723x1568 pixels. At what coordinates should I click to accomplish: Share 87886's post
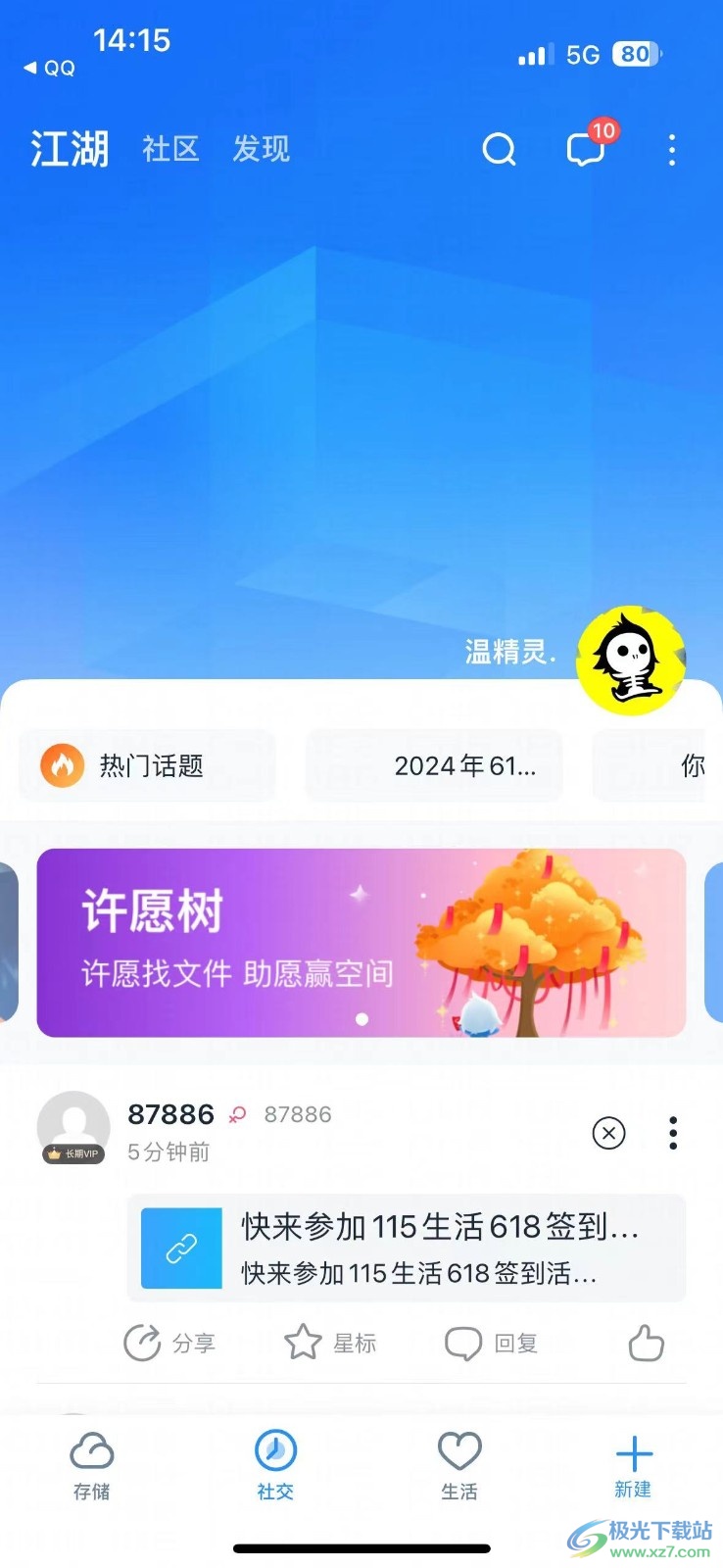(x=169, y=1343)
